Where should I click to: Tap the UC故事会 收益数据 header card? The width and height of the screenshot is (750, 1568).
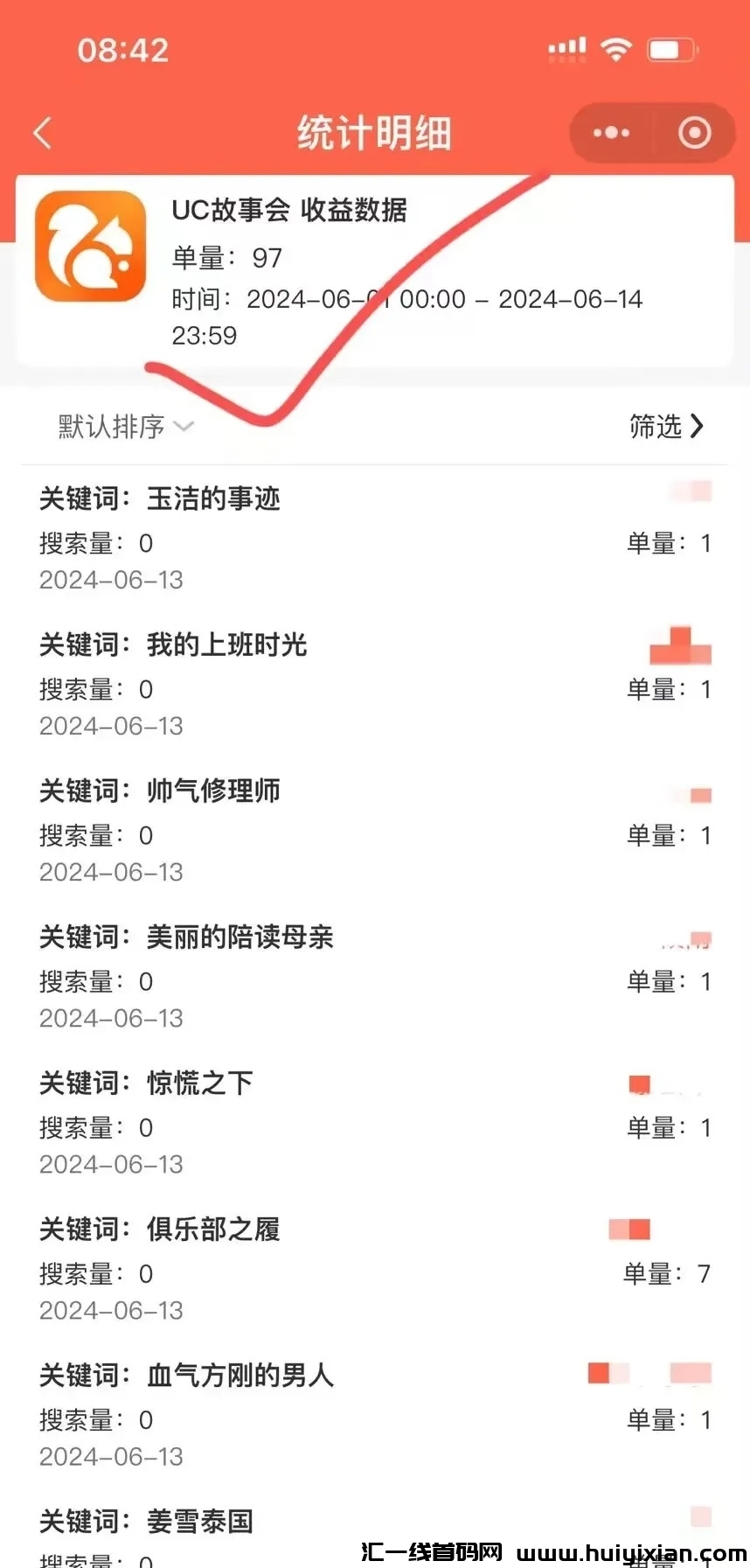[x=374, y=271]
